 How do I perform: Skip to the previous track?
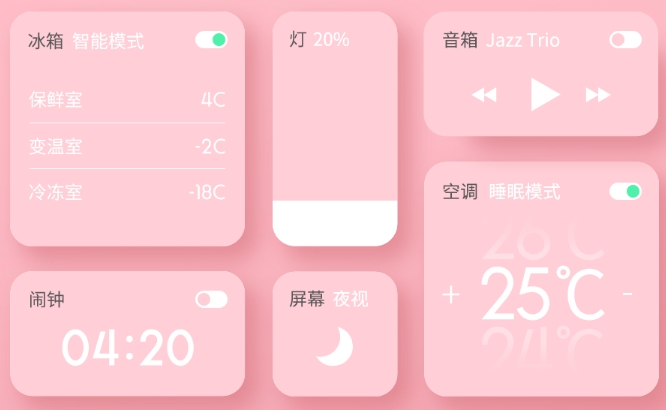pyautogui.click(x=484, y=95)
